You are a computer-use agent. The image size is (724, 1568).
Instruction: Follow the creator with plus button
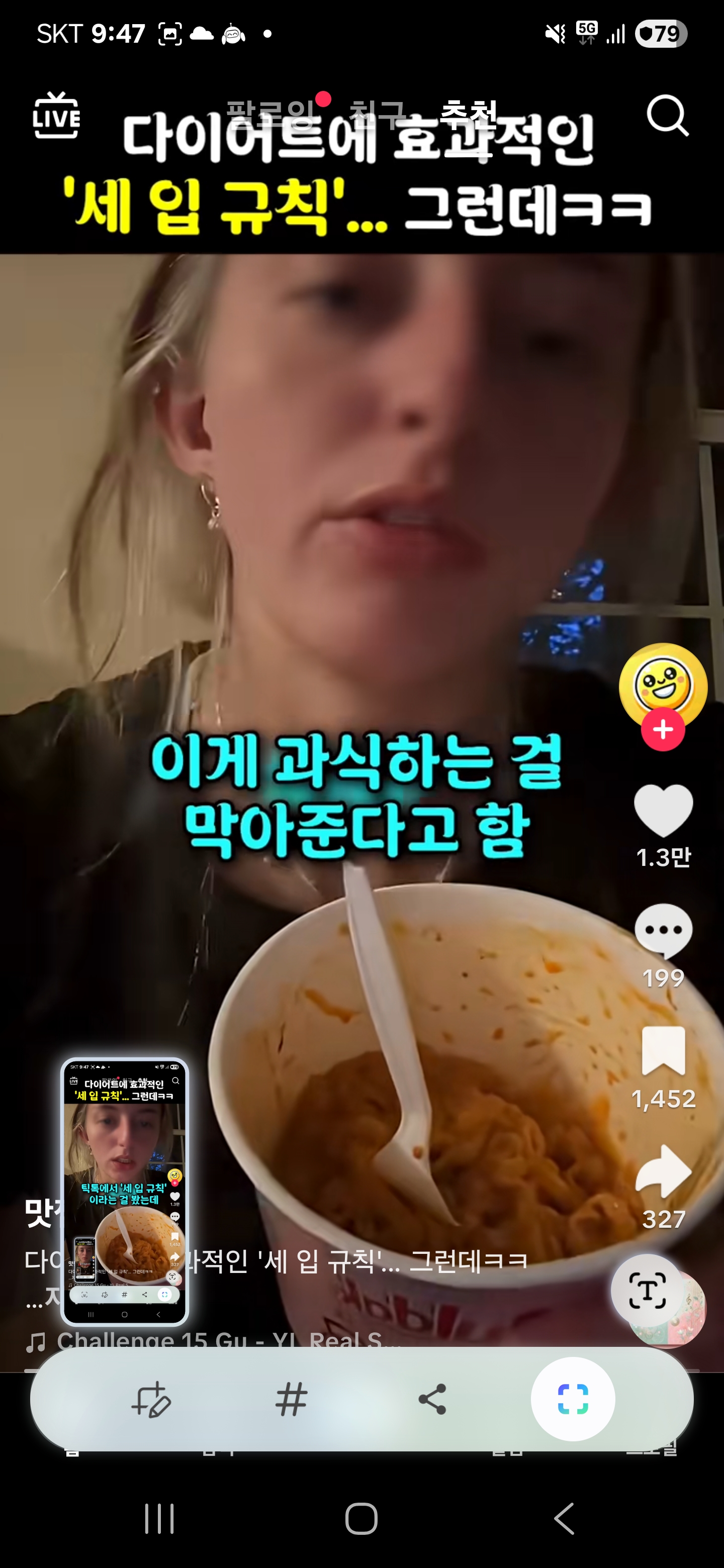pyautogui.click(x=663, y=729)
